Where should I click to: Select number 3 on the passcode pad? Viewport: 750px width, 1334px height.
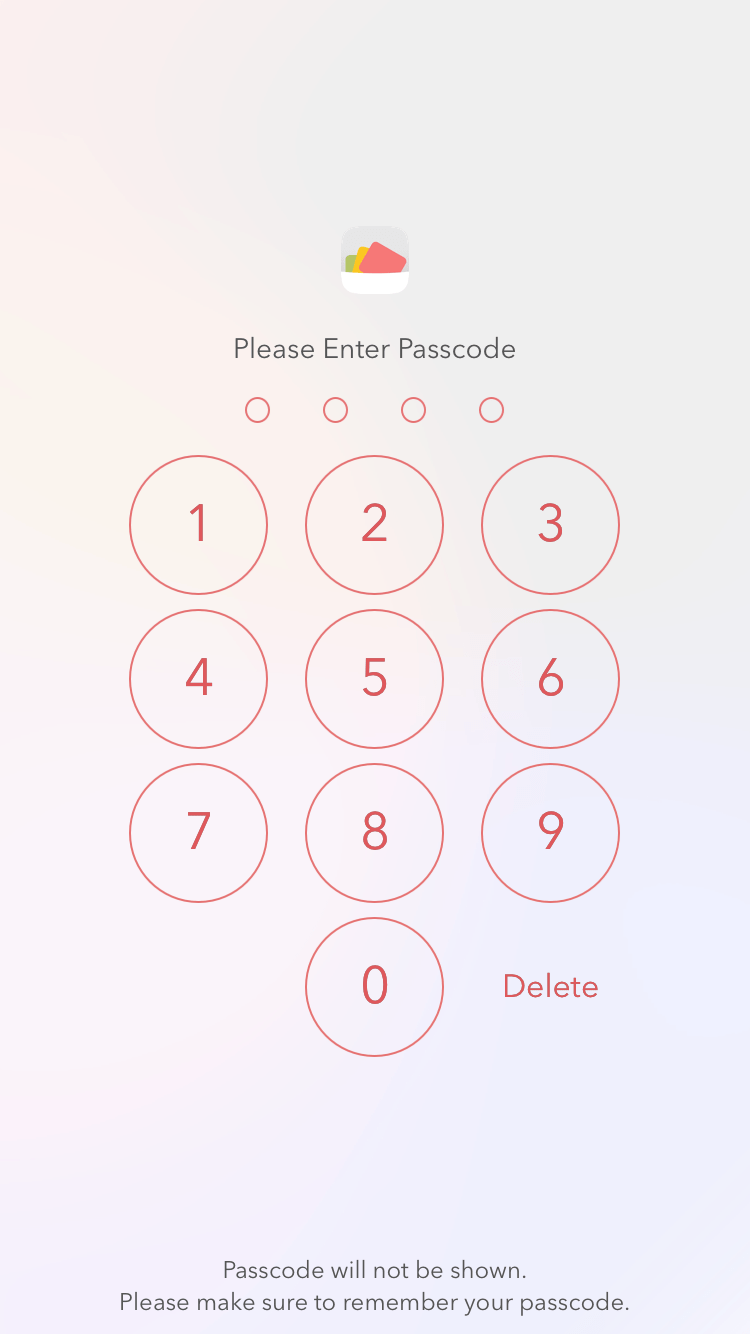point(550,524)
